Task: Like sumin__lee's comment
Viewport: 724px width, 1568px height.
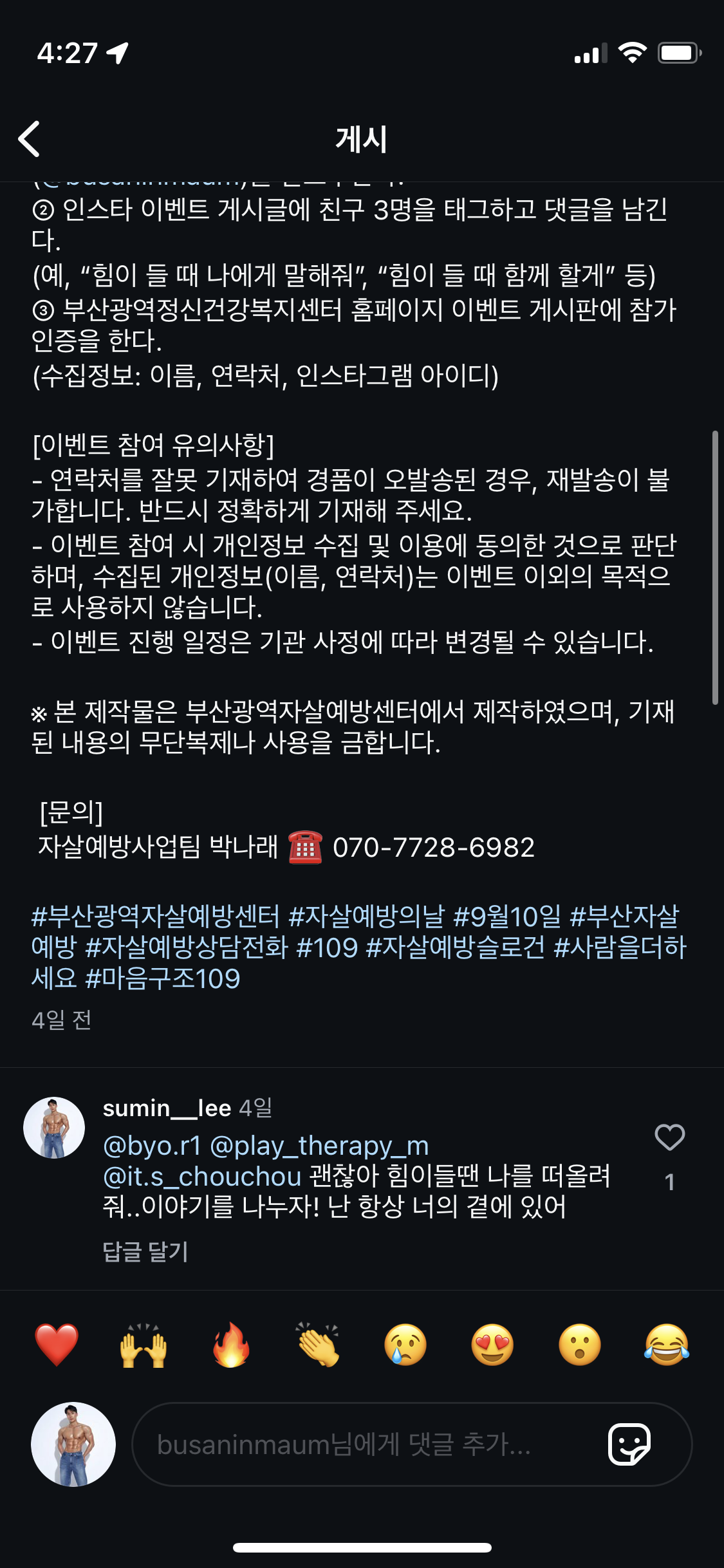Action: click(669, 1137)
